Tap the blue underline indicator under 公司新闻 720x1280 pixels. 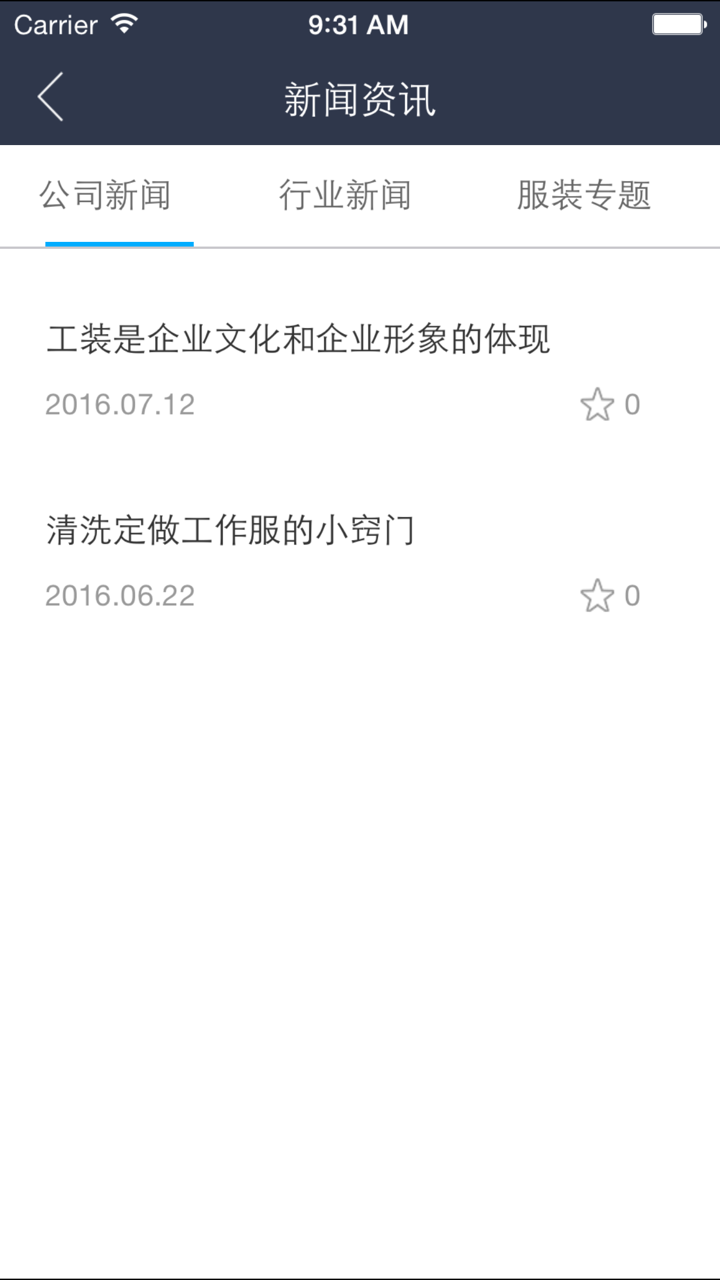point(119,239)
